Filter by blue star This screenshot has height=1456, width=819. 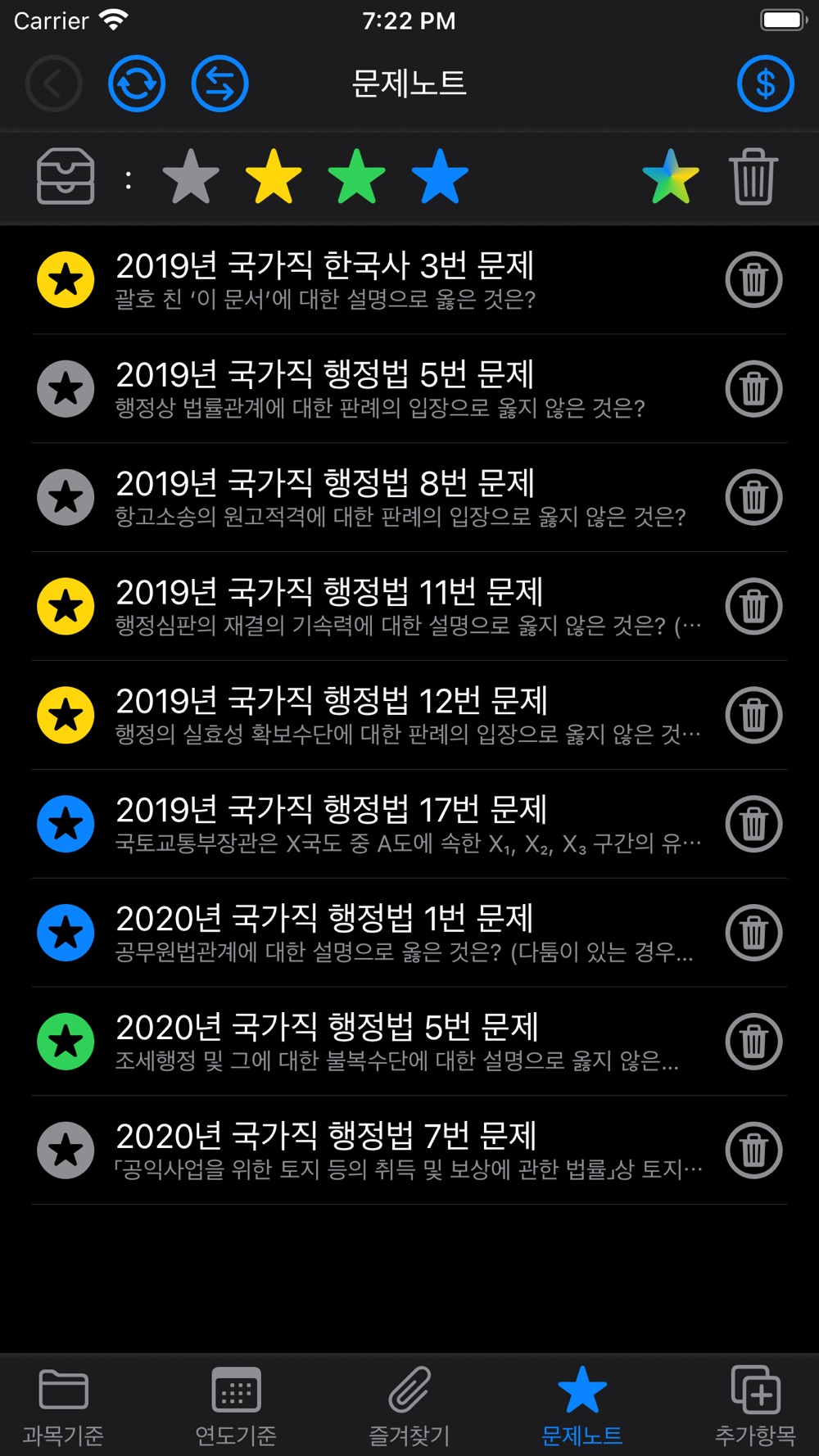(440, 176)
